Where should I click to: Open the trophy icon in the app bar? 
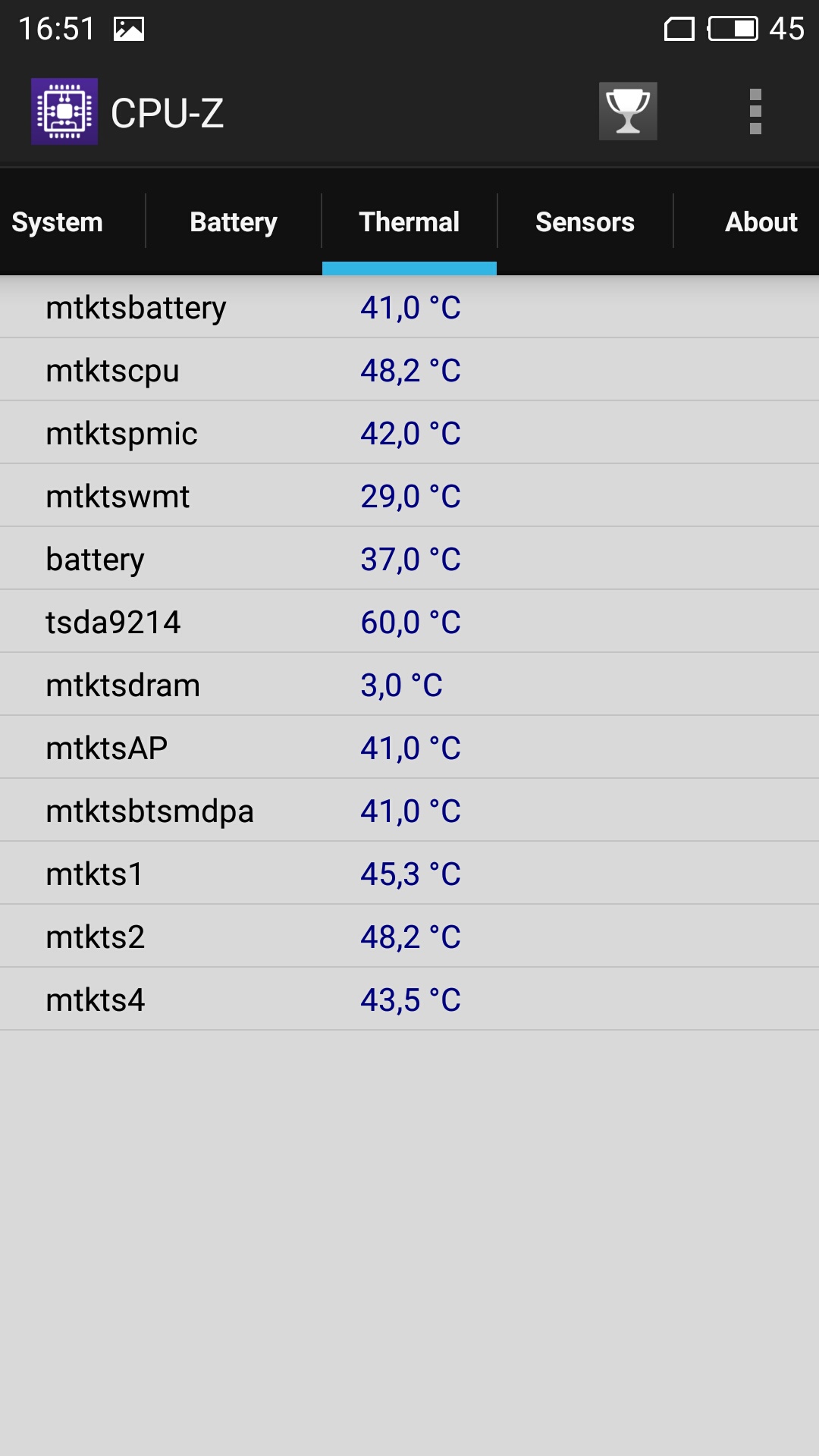pyautogui.click(x=628, y=111)
